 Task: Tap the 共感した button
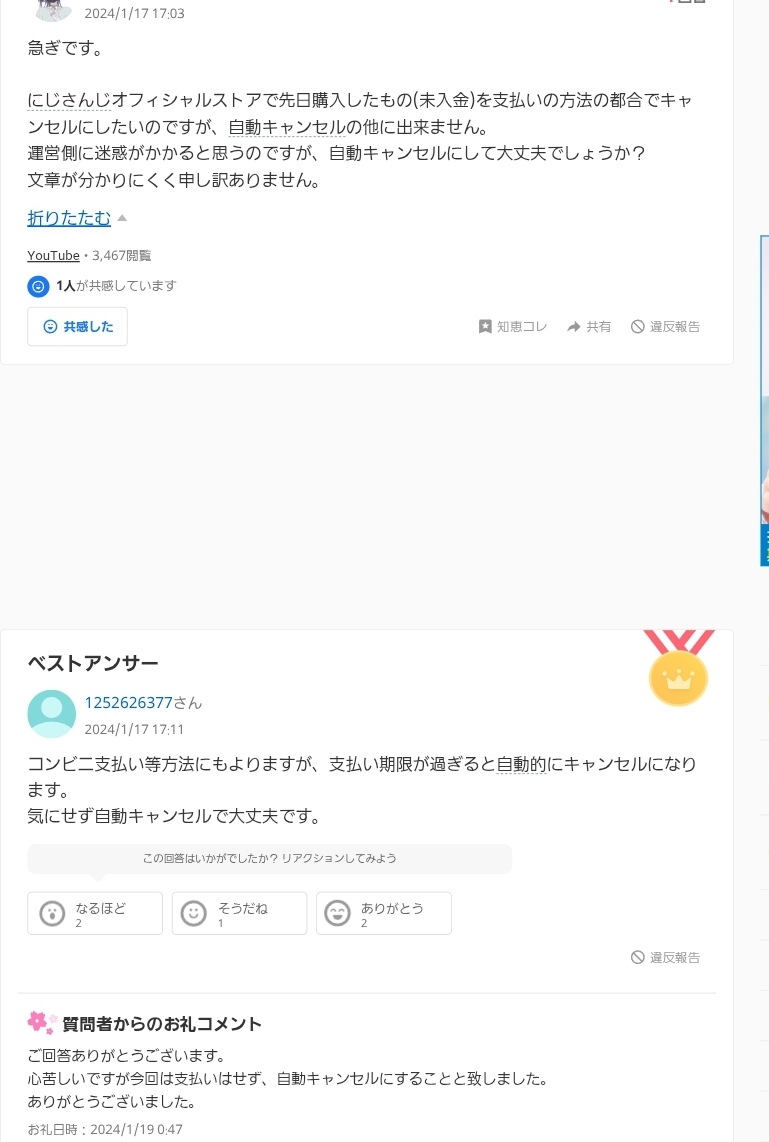(x=78, y=327)
